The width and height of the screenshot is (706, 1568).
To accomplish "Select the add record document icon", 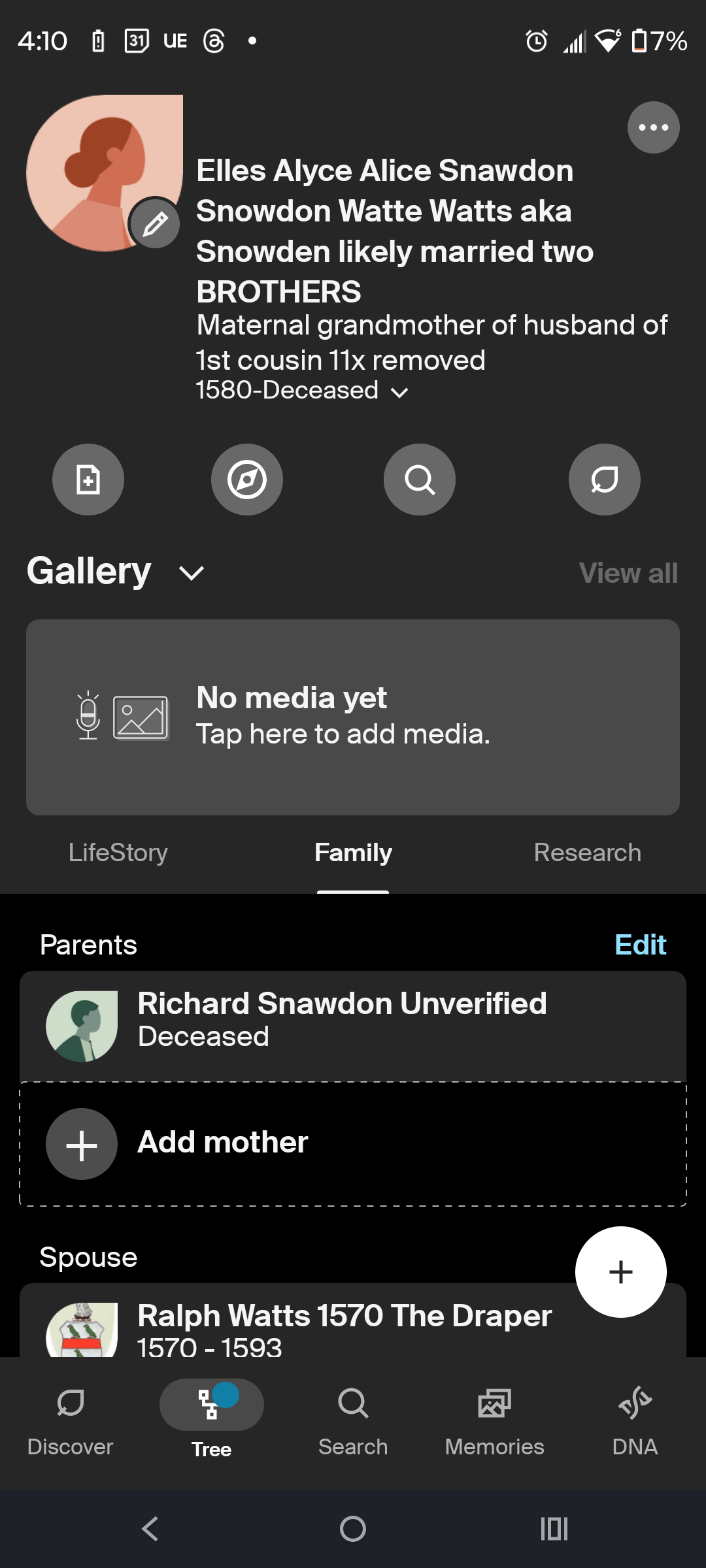I will click(88, 479).
